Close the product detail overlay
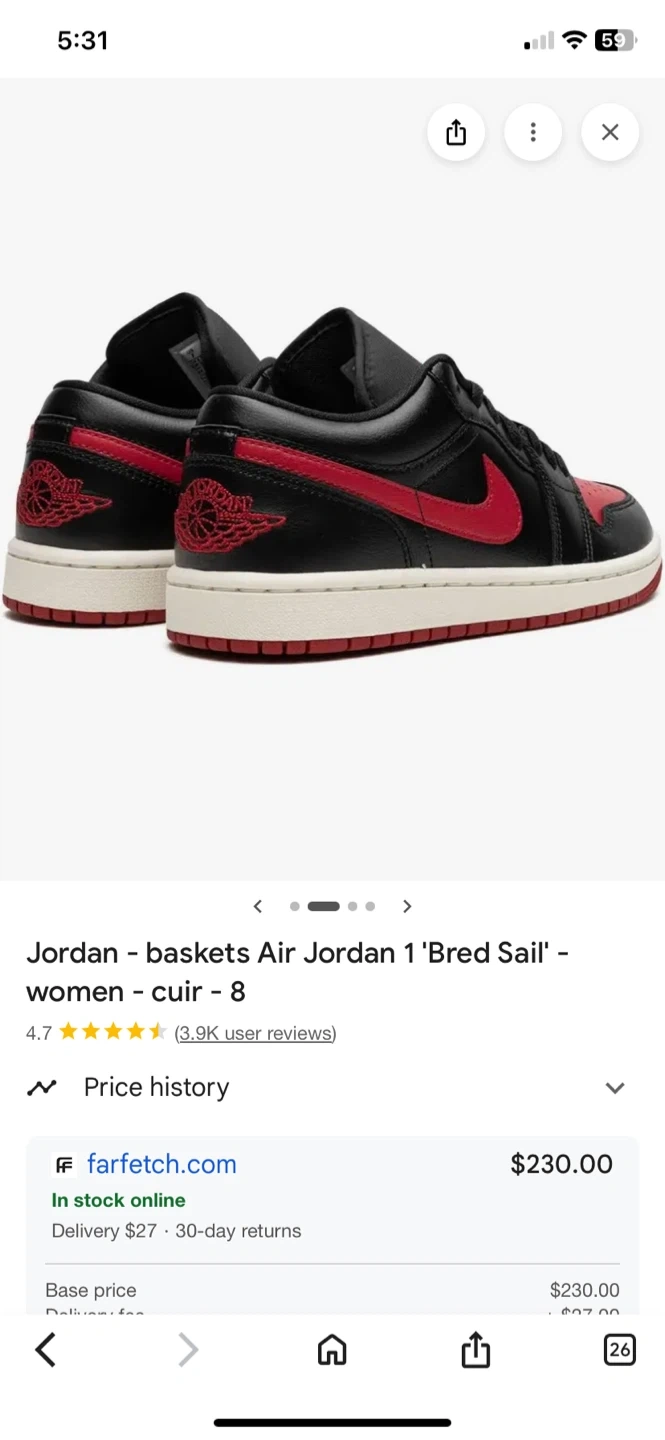 [x=610, y=132]
